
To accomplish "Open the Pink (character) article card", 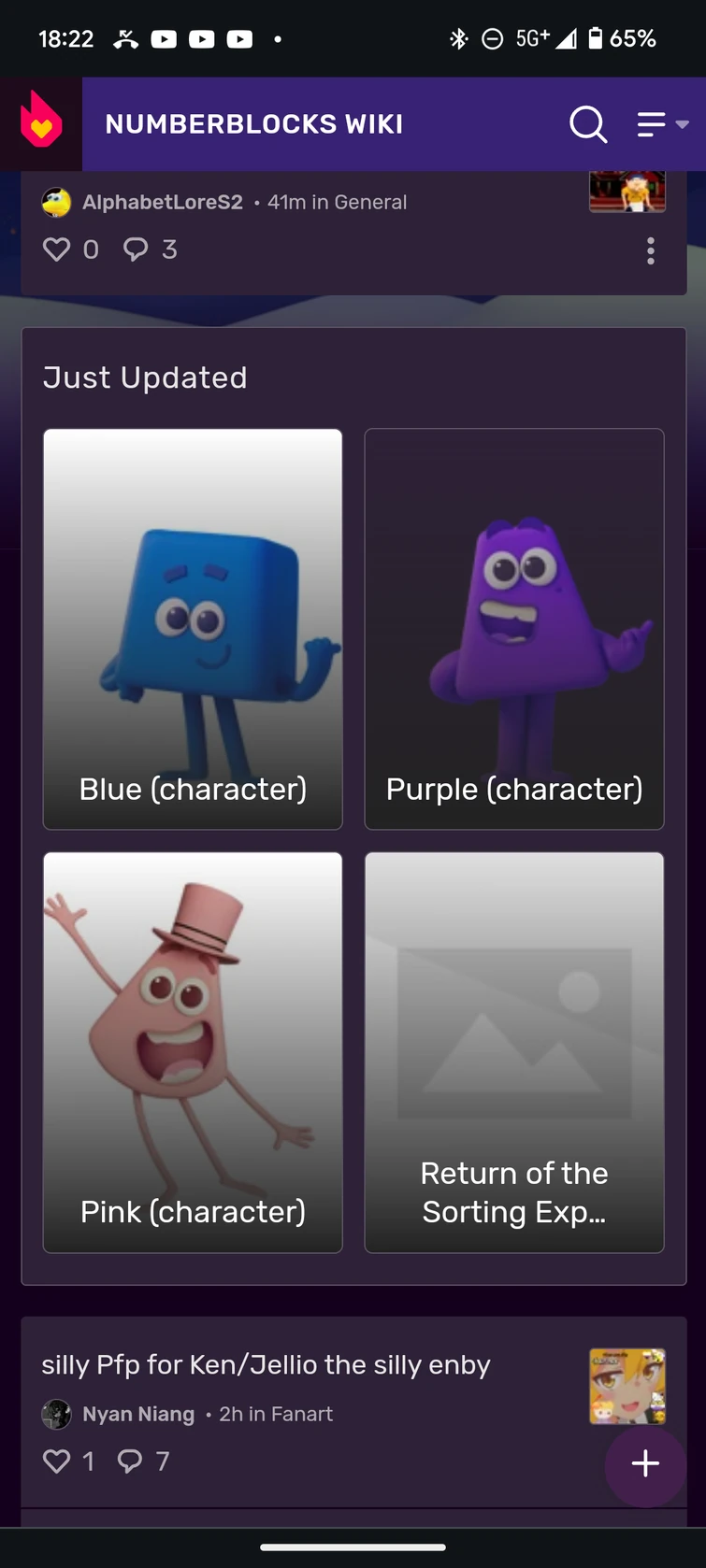I will [192, 1050].
